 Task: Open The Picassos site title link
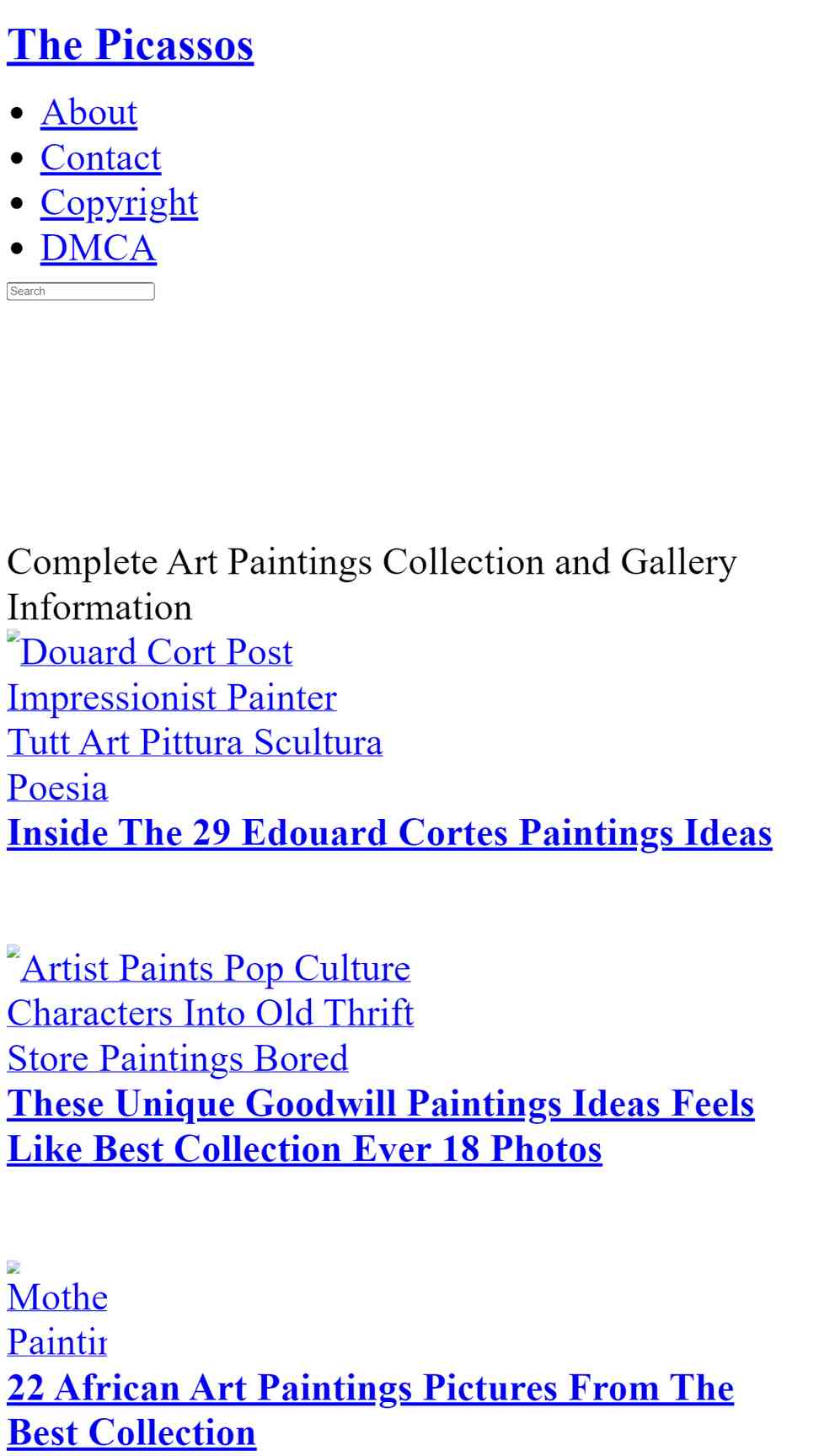click(130, 45)
